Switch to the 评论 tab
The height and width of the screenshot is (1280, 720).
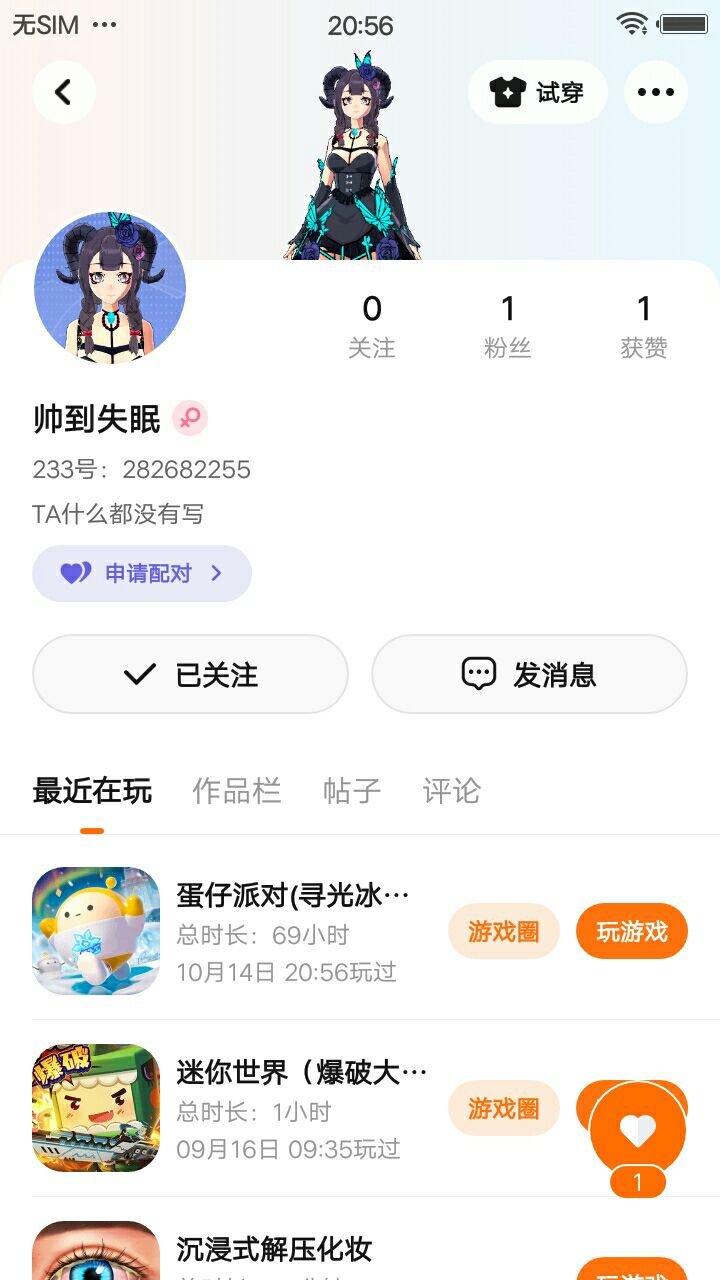click(x=451, y=791)
